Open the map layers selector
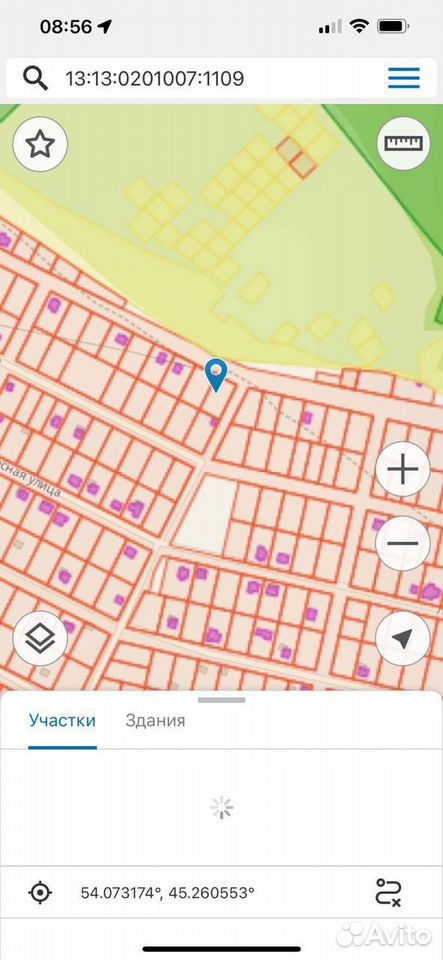The height and width of the screenshot is (960, 443). pos(40,639)
